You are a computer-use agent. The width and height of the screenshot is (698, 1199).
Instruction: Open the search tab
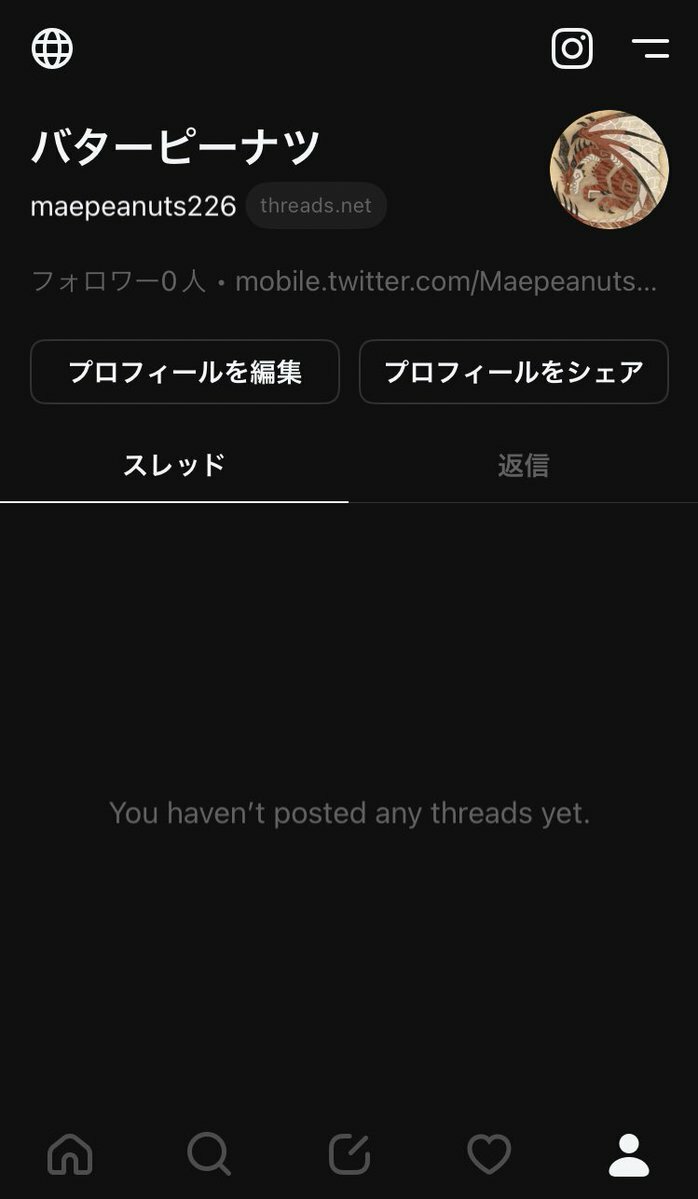(x=209, y=1154)
